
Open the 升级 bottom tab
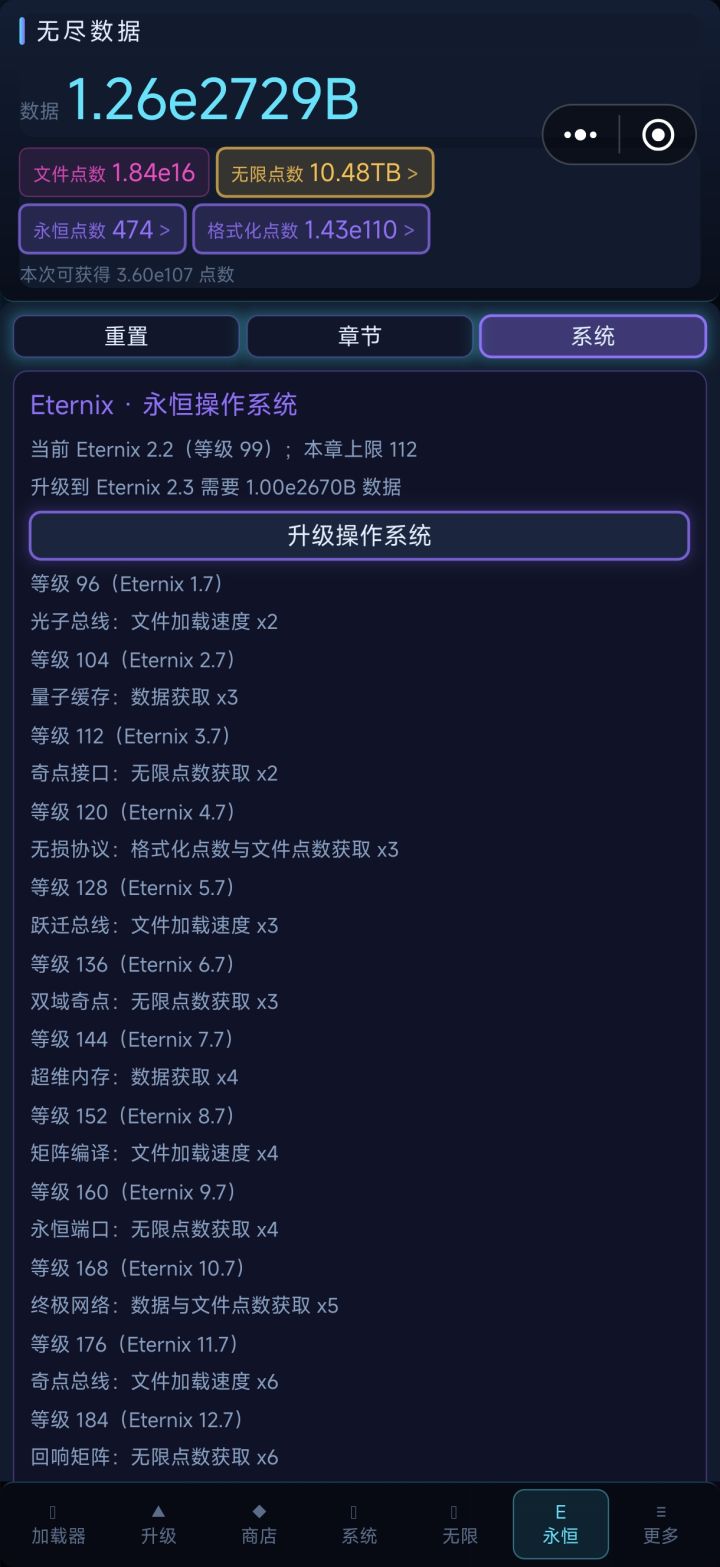(159, 1524)
